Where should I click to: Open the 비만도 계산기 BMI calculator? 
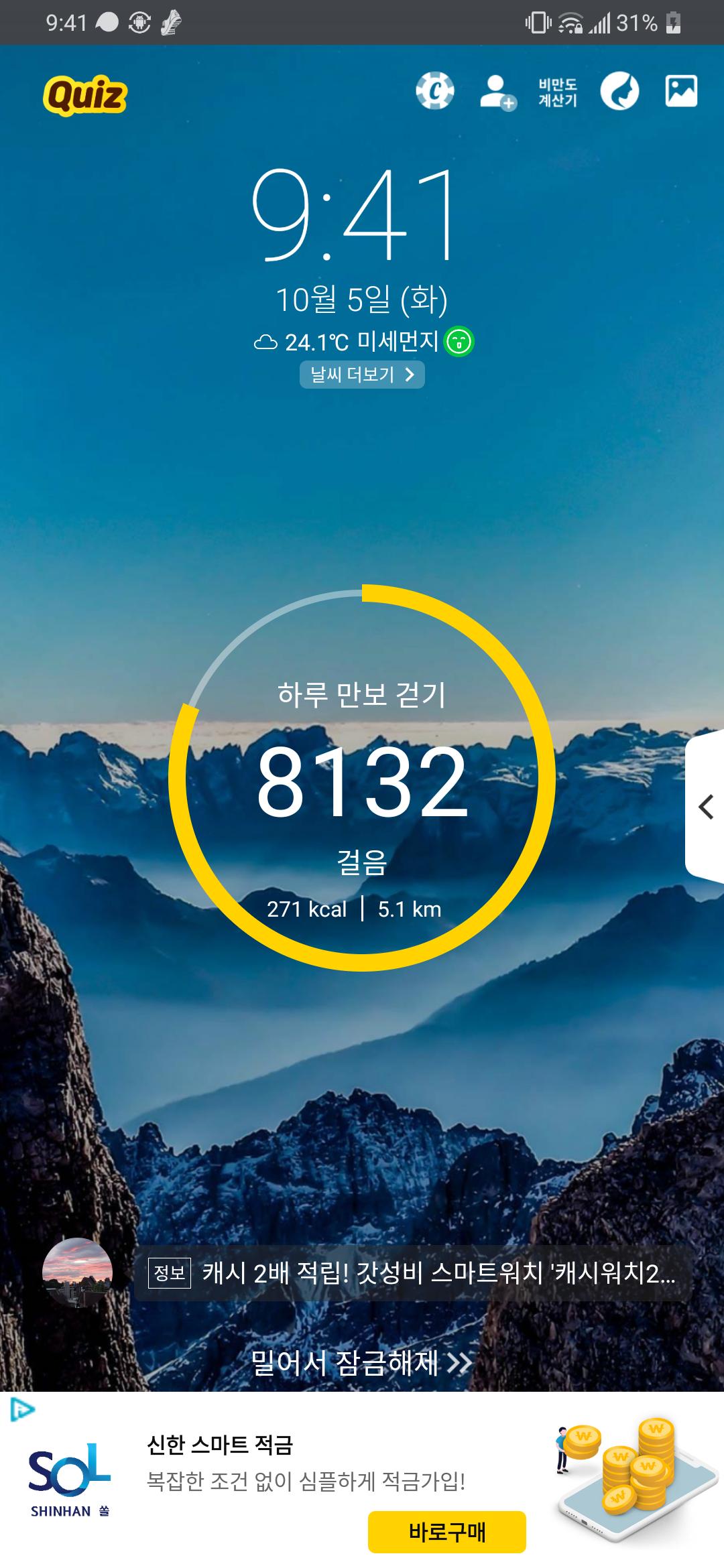point(558,92)
